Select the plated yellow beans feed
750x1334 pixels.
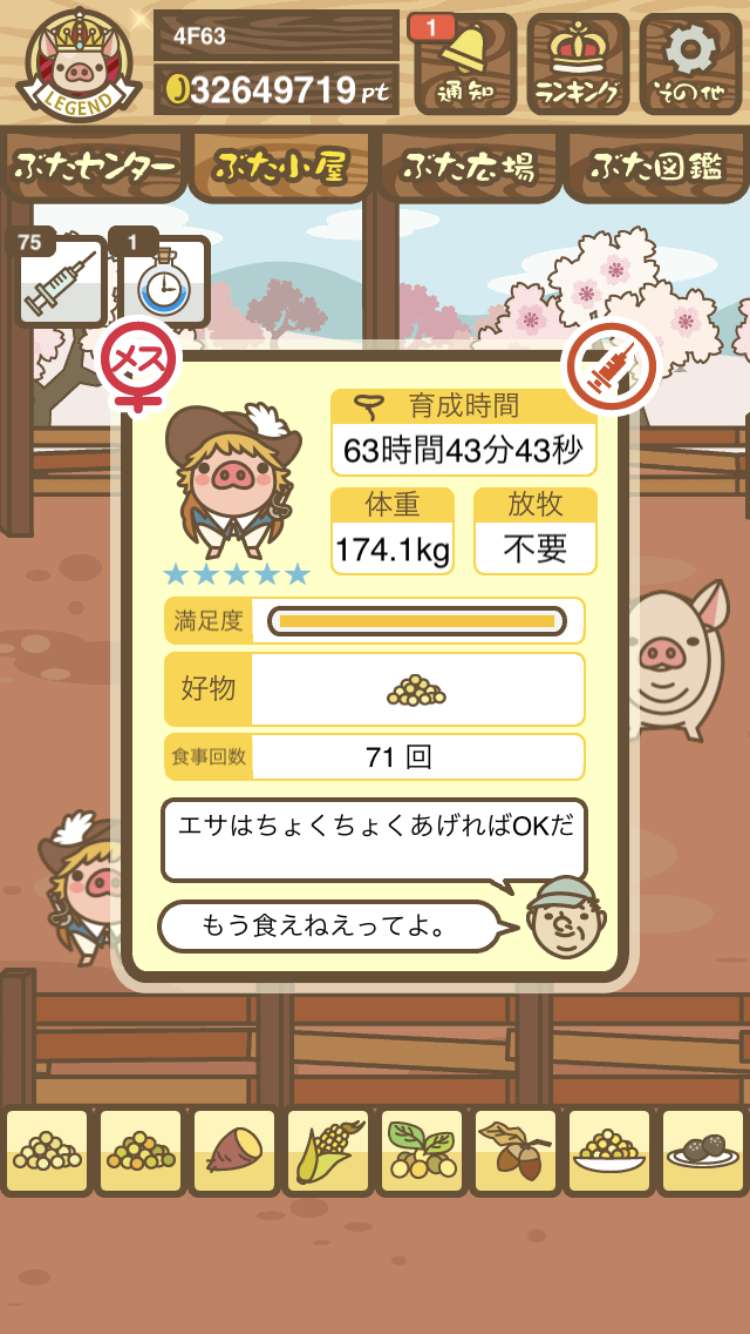[609, 1151]
